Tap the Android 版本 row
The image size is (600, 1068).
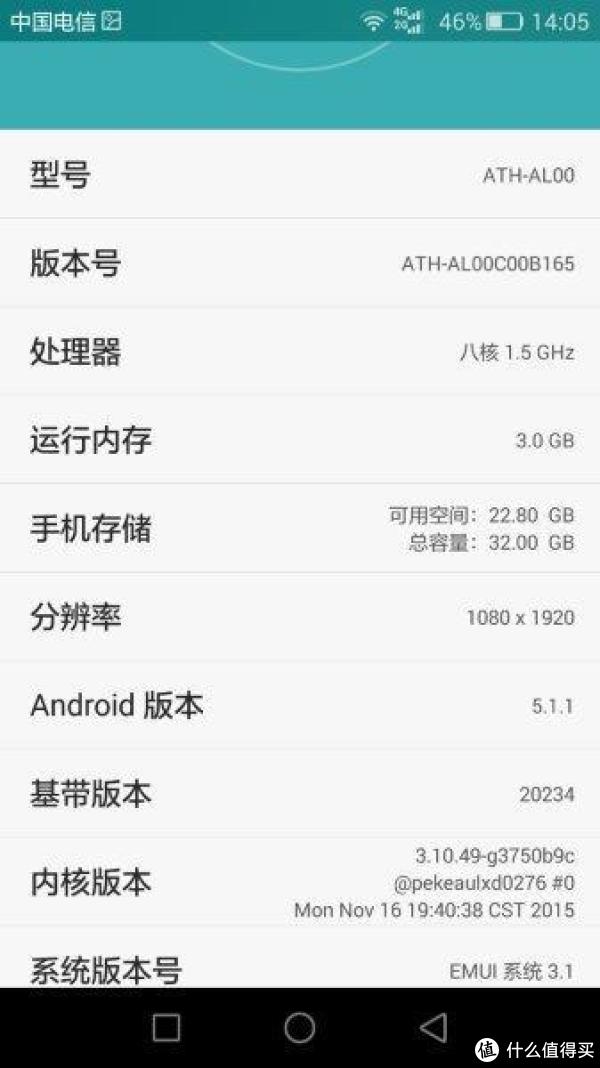(x=300, y=706)
